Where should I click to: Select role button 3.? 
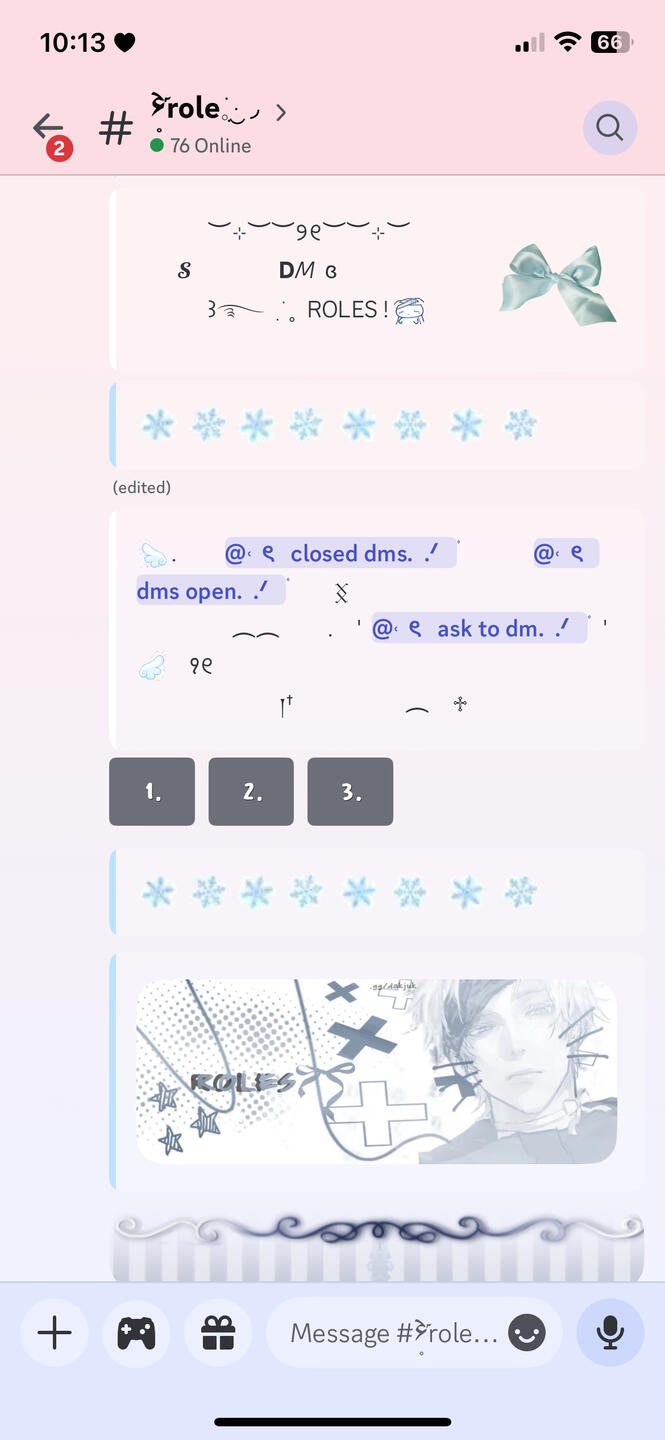click(x=350, y=791)
